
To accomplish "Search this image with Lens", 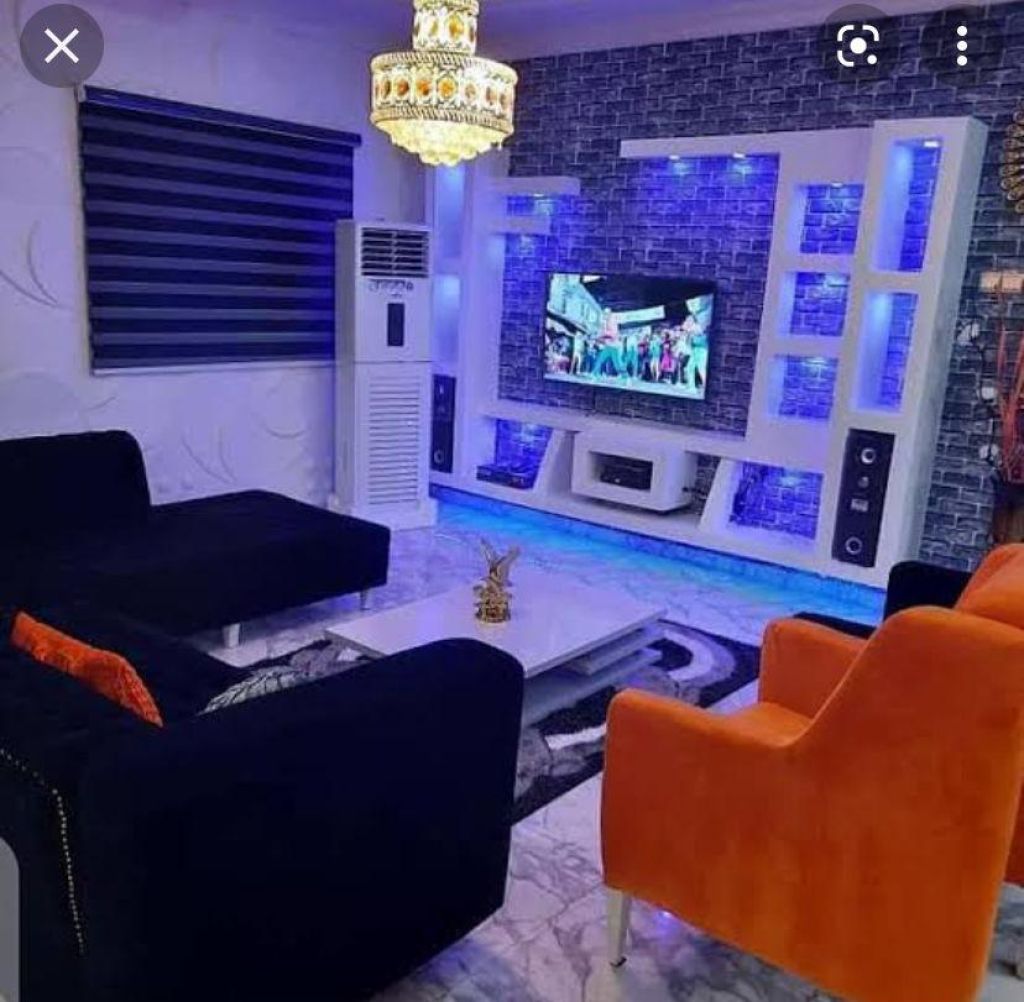I will (858, 46).
